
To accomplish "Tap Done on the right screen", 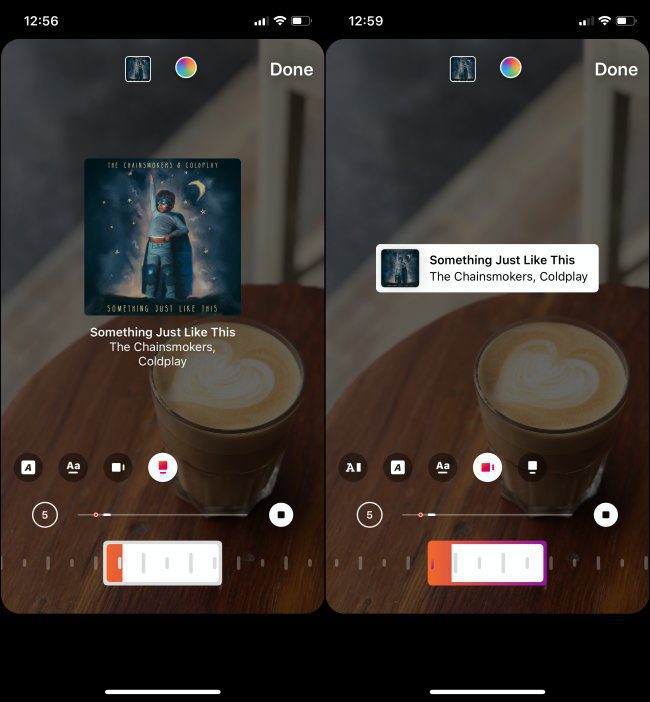I will (616, 69).
